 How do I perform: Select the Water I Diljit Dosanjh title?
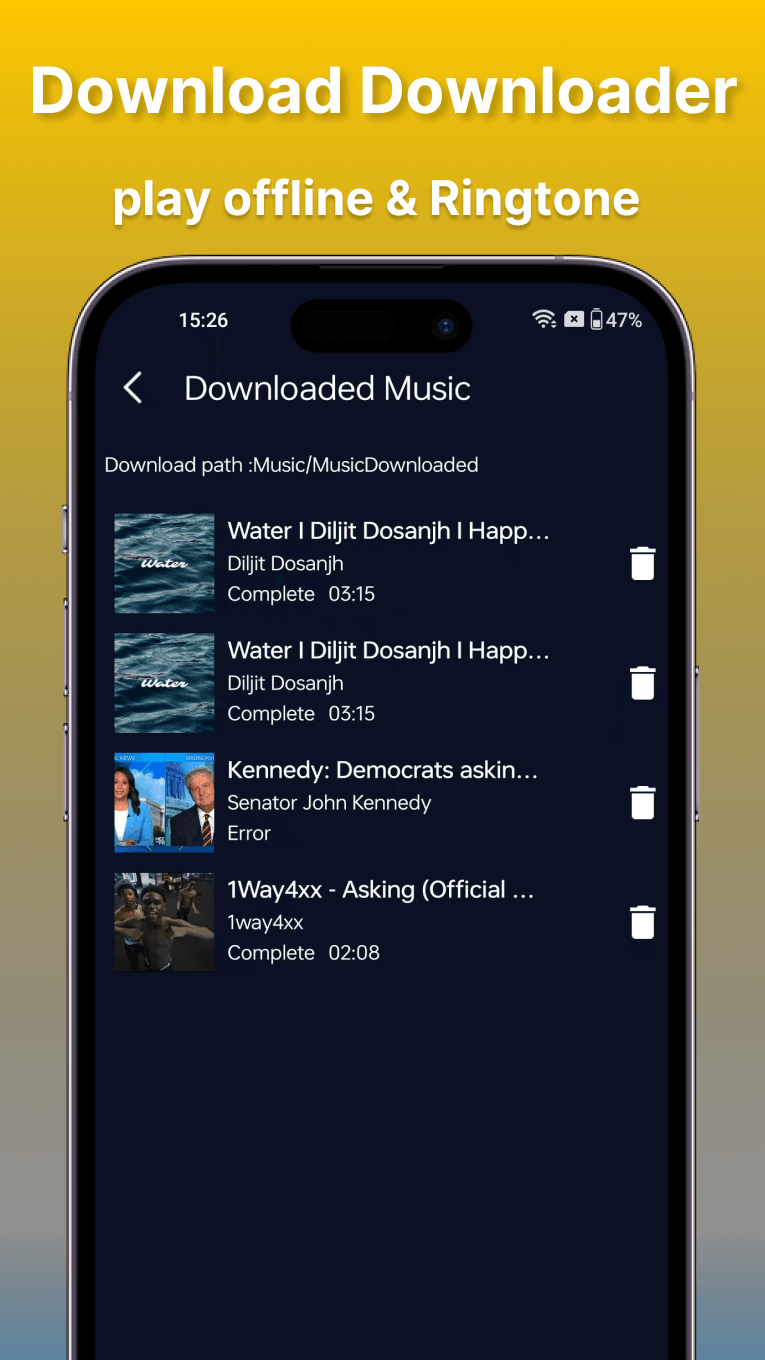388,531
